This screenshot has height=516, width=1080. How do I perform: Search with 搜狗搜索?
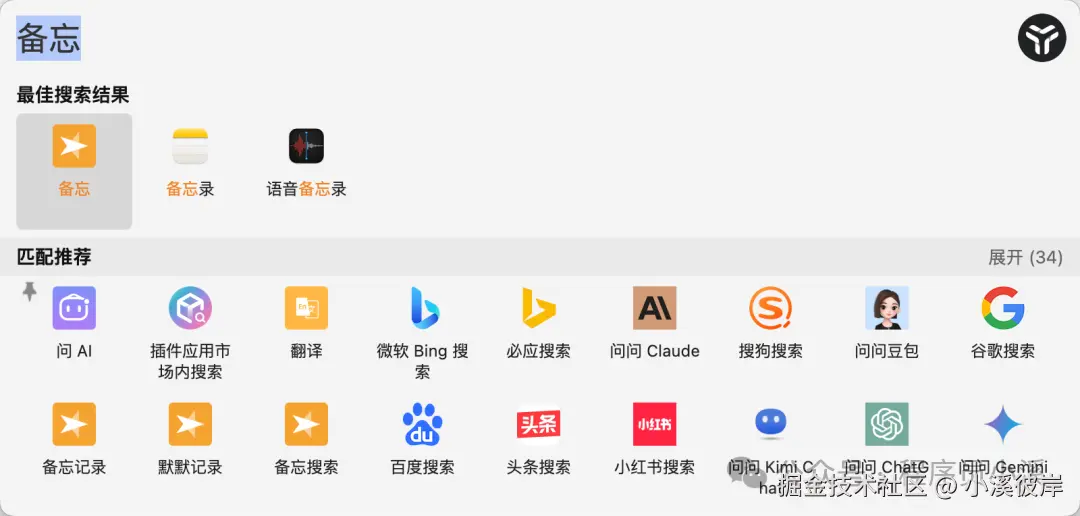pyautogui.click(x=770, y=321)
